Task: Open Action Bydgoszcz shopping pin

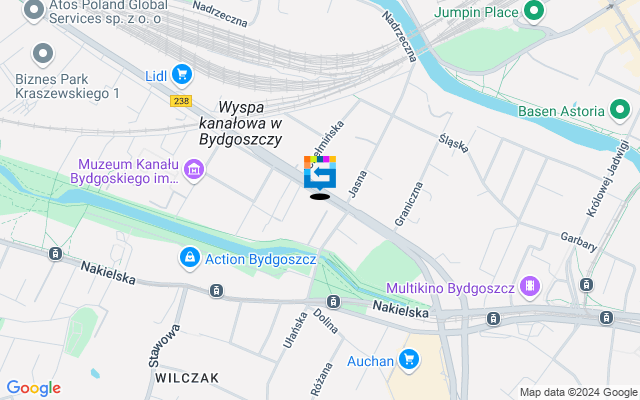Action: pos(188,259)
